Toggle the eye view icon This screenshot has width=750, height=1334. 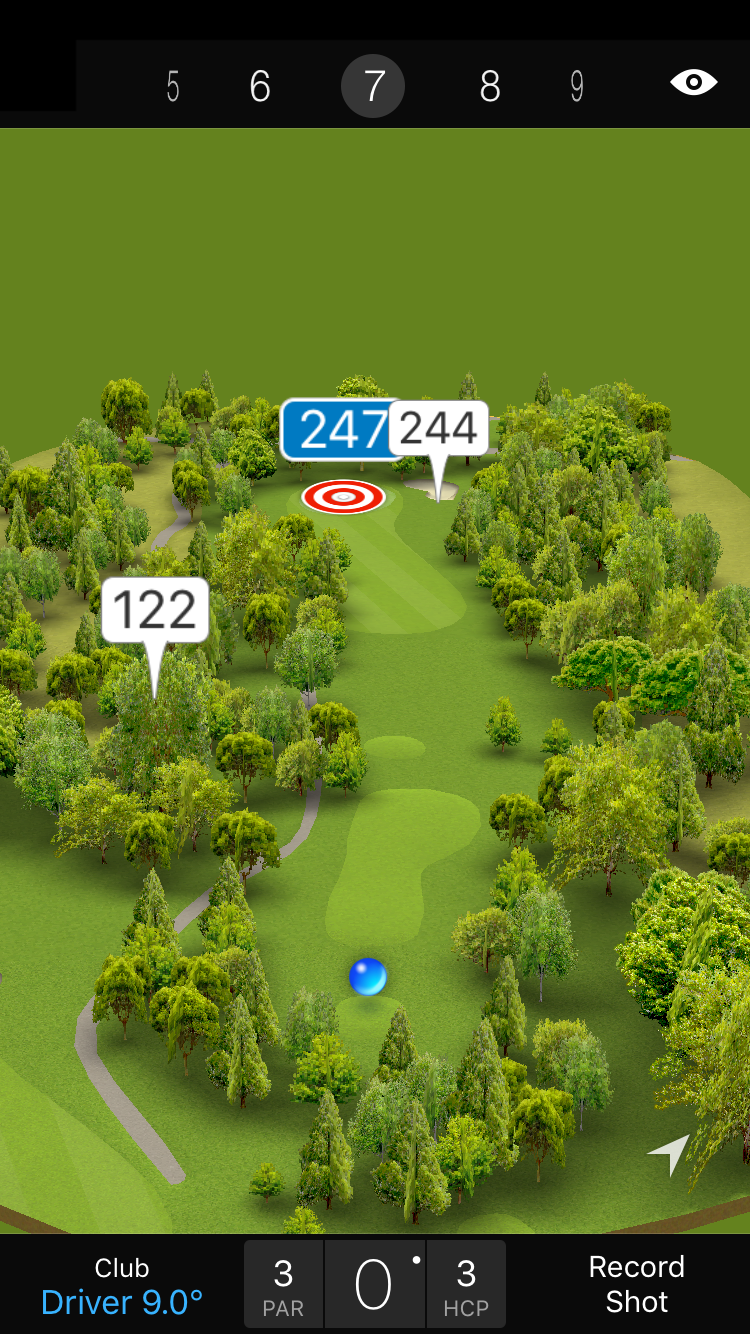click(x=694, y=83)
